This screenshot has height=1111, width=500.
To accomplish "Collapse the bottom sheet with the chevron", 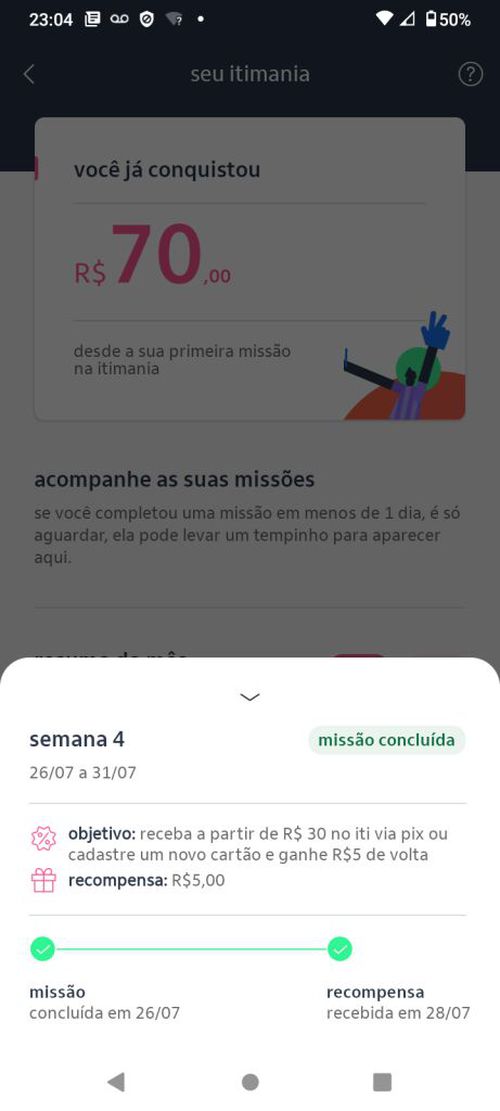I will [x=250, y=697].
